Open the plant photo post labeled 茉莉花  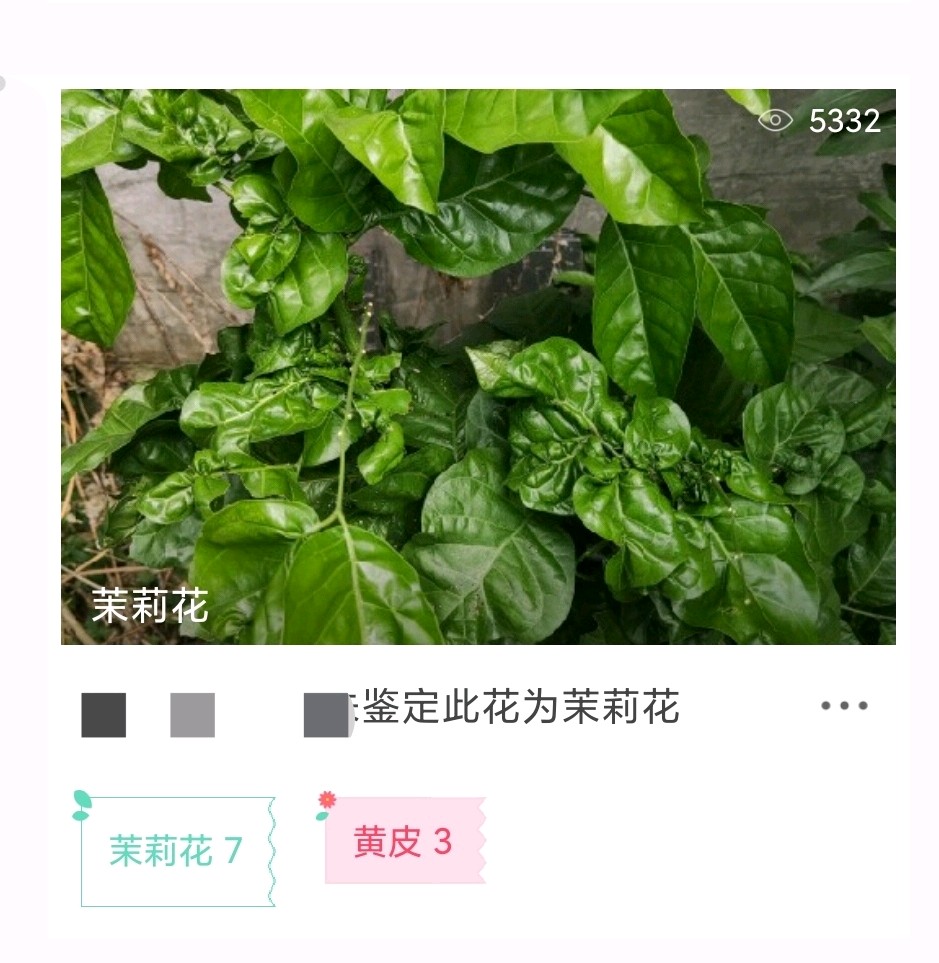478,366
